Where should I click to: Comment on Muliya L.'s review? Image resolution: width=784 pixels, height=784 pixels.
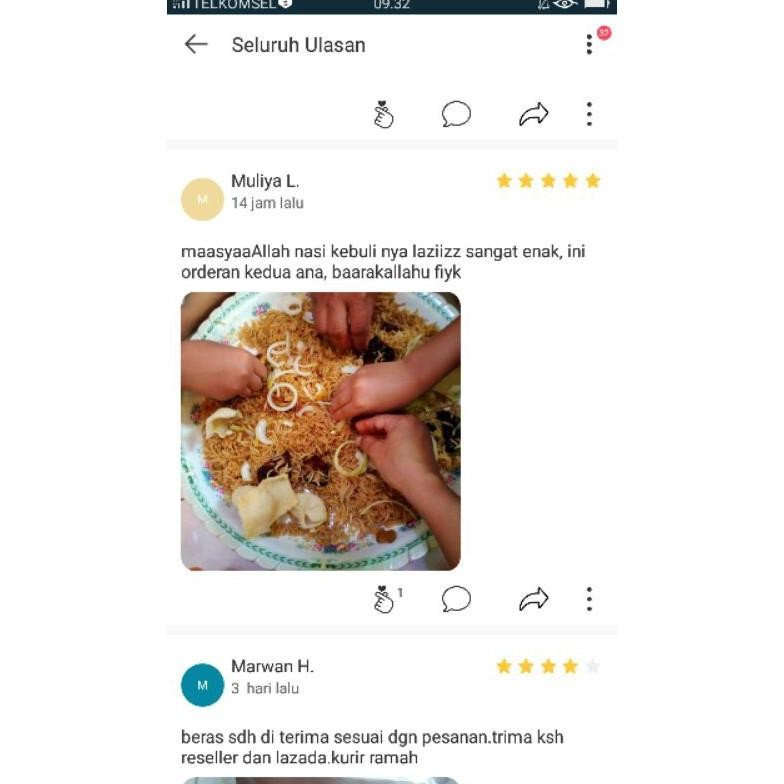tap(456, 599)
